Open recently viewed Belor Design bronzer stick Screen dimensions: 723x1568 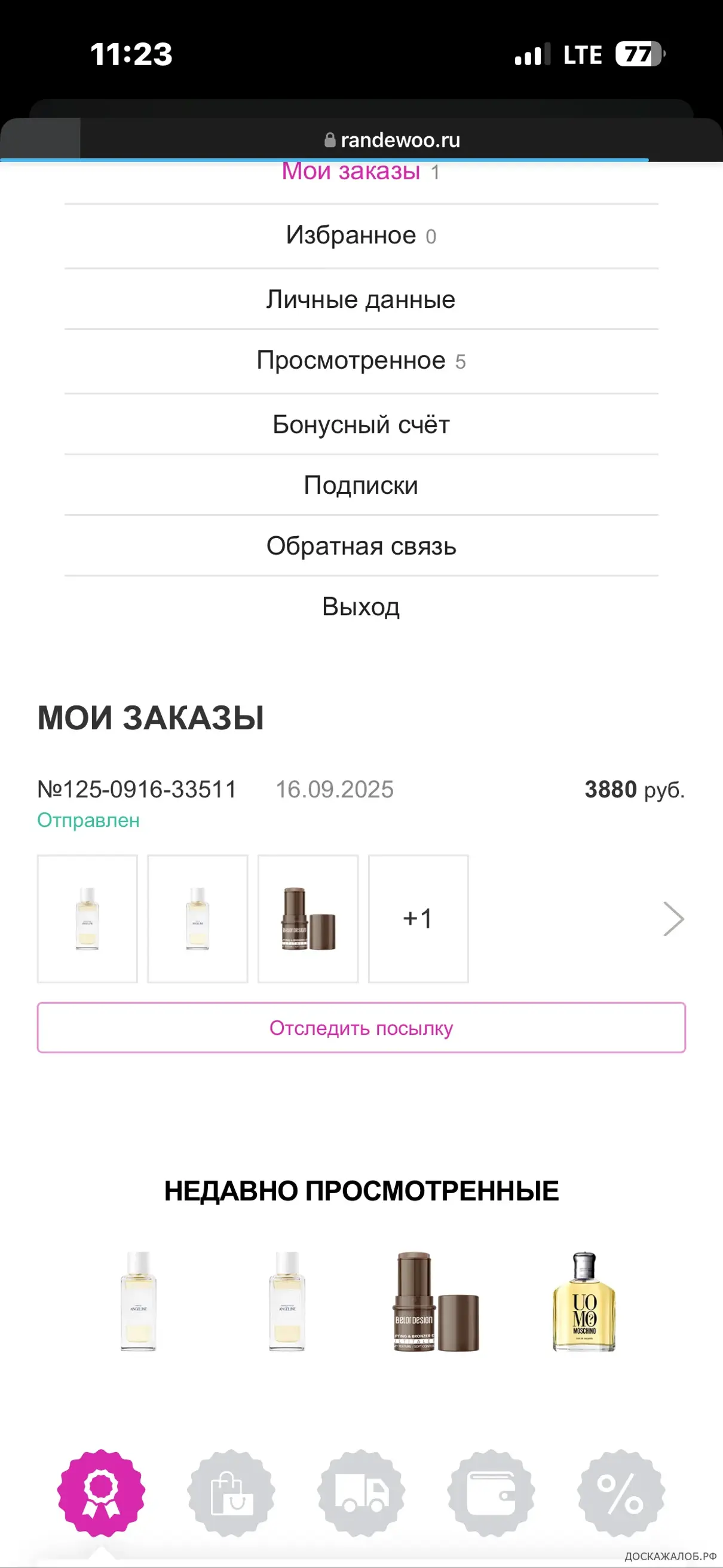[x=435, y=1302]
